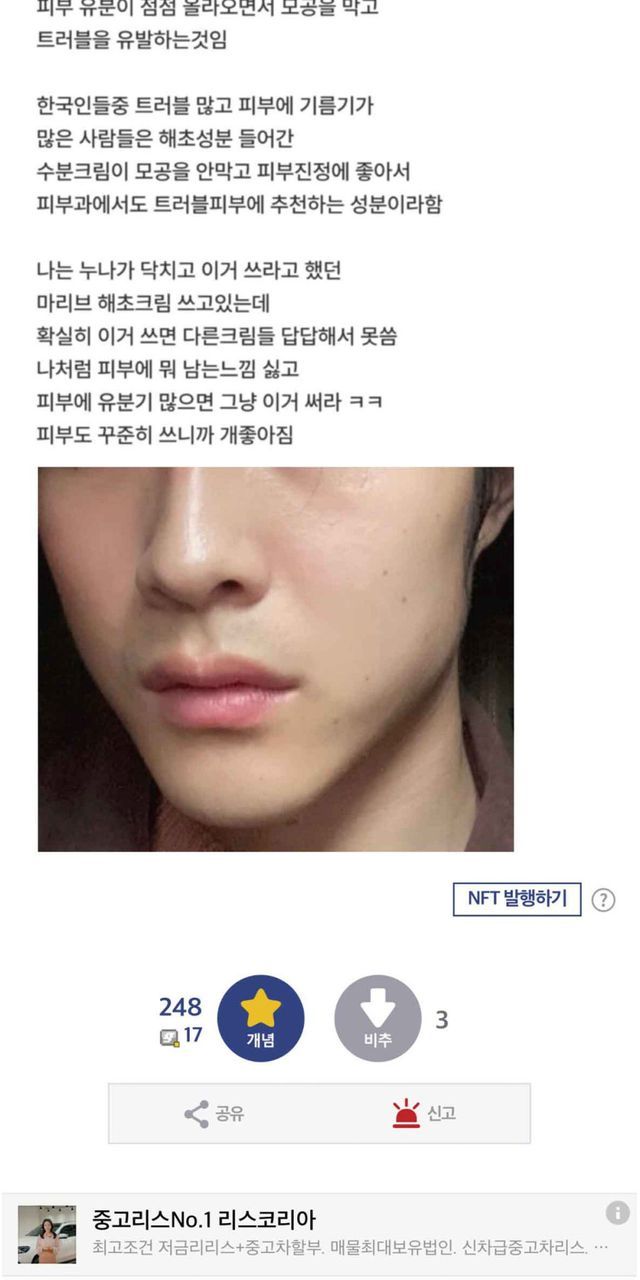Screen dimensions: 640x1280
Task: Downvote the post with the 비추 button
Action: coord(378,1018)
